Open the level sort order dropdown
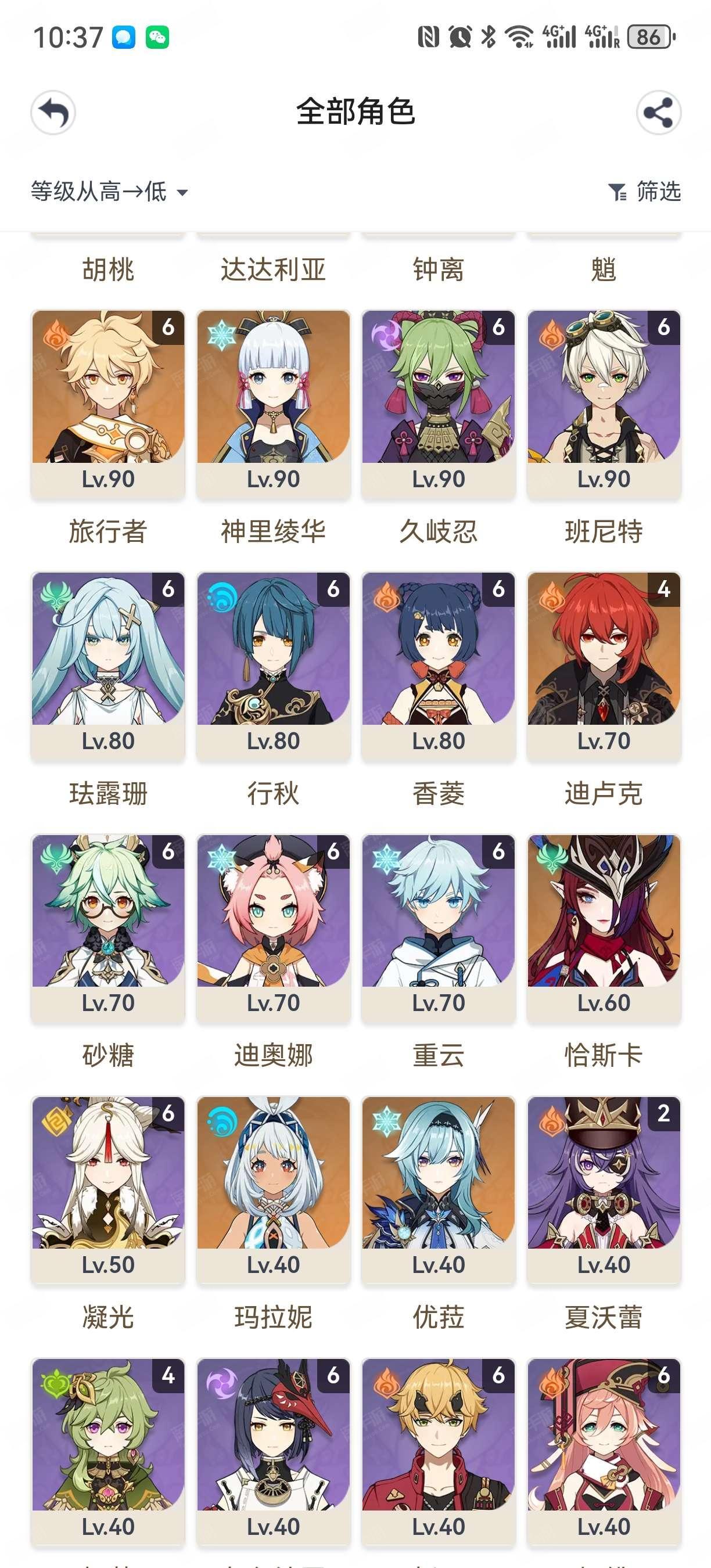711x1568 pixels. [x=110, y=192]
